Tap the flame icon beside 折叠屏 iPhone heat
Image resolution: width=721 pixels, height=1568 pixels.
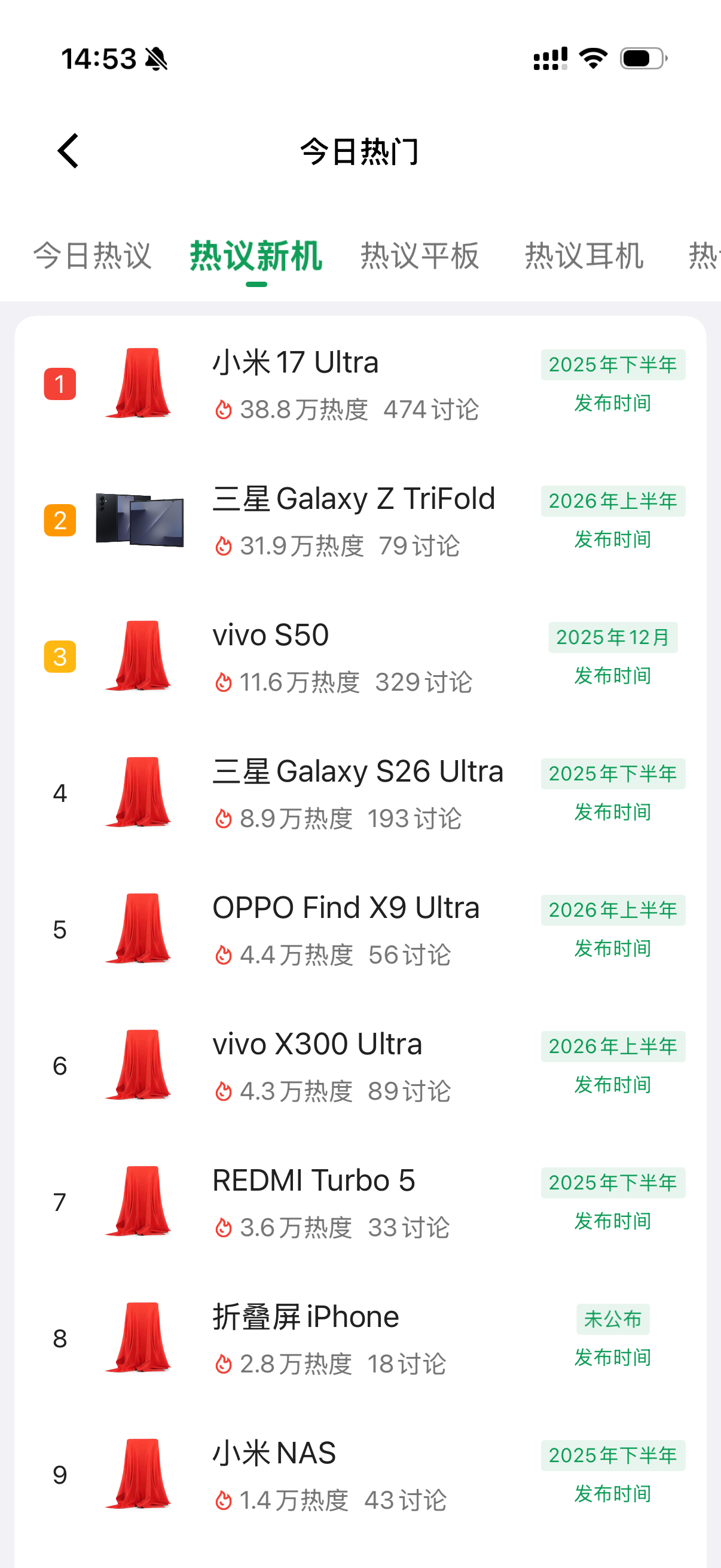(225, 1363)
